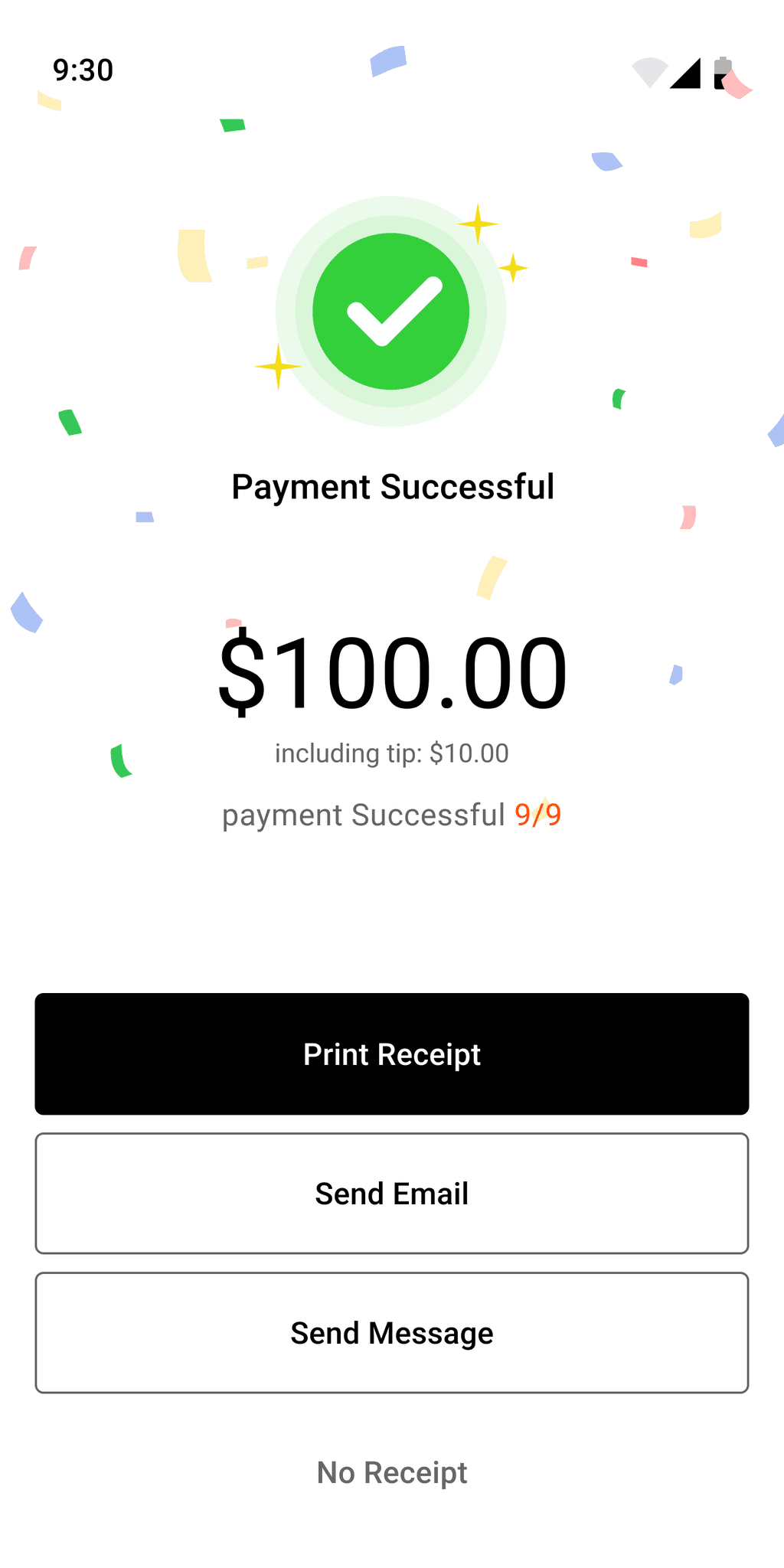784x1568 pixels.
Task: Select Send Message to receive receipt
Action: pyautogui.click(x=392, y=1332)
